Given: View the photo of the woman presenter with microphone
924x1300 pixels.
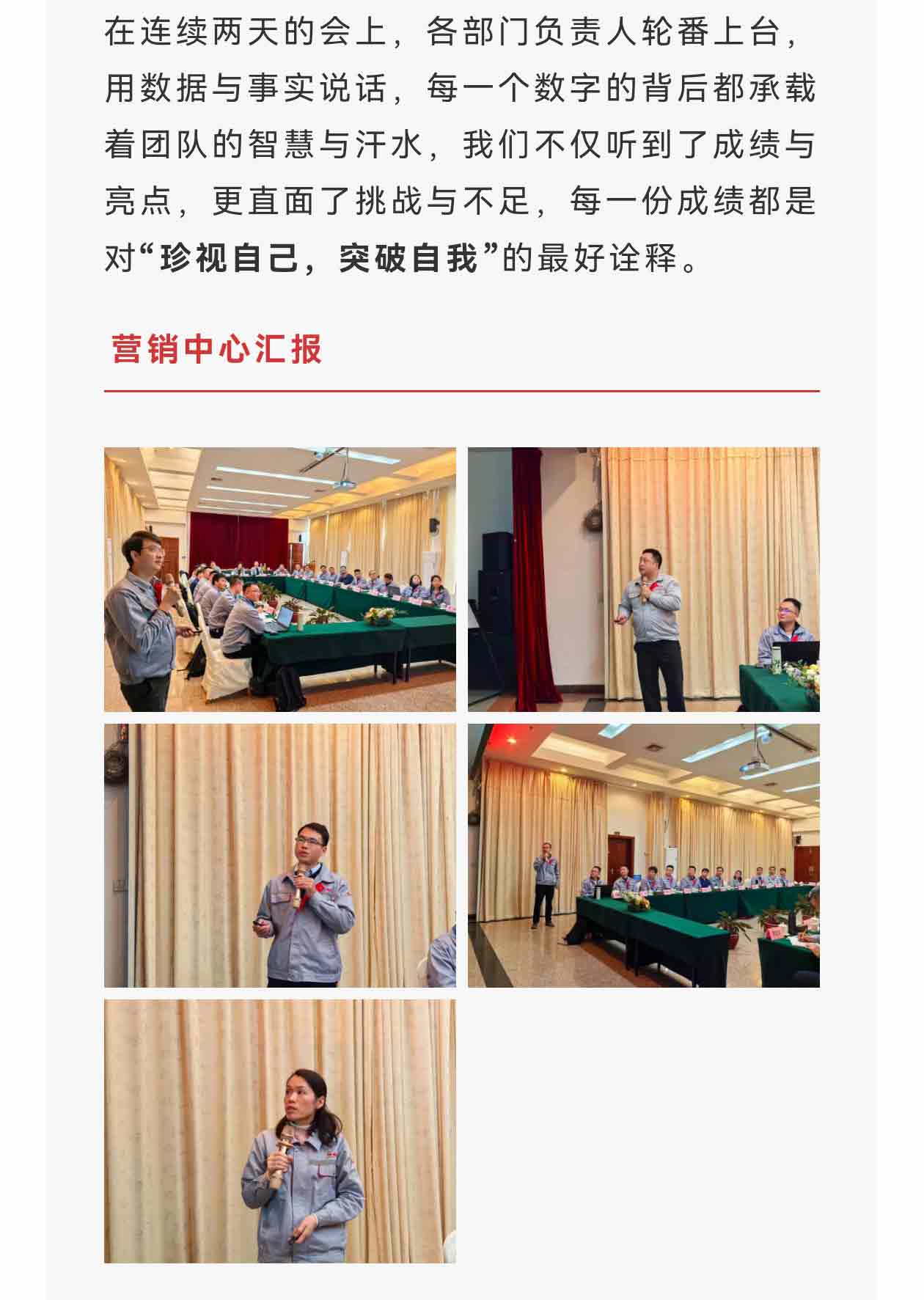Looking at the screenshot, I should point(279,1131).
